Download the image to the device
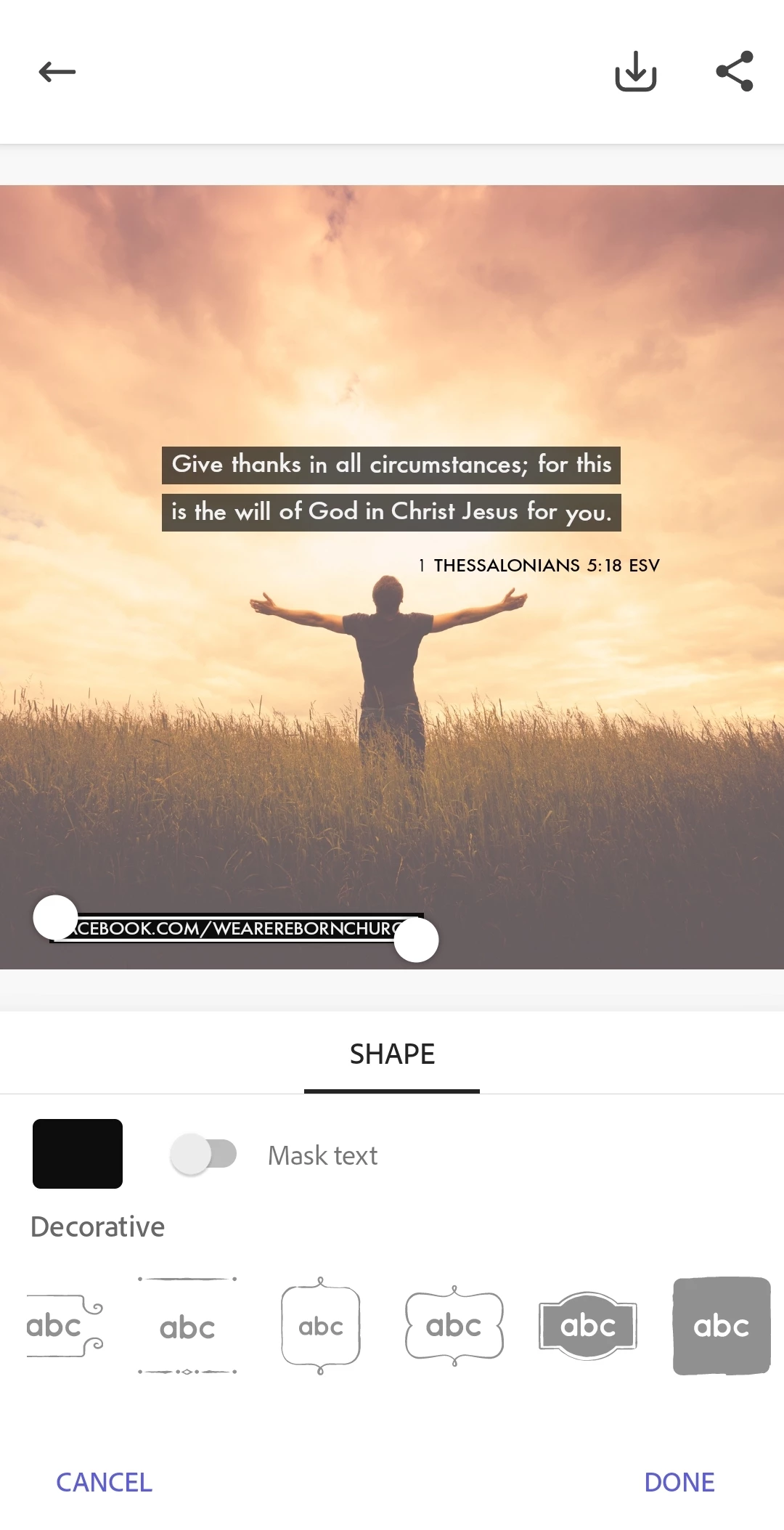Image resolution: width=784 pixels, height=1530 pixels. coord(635,72)
